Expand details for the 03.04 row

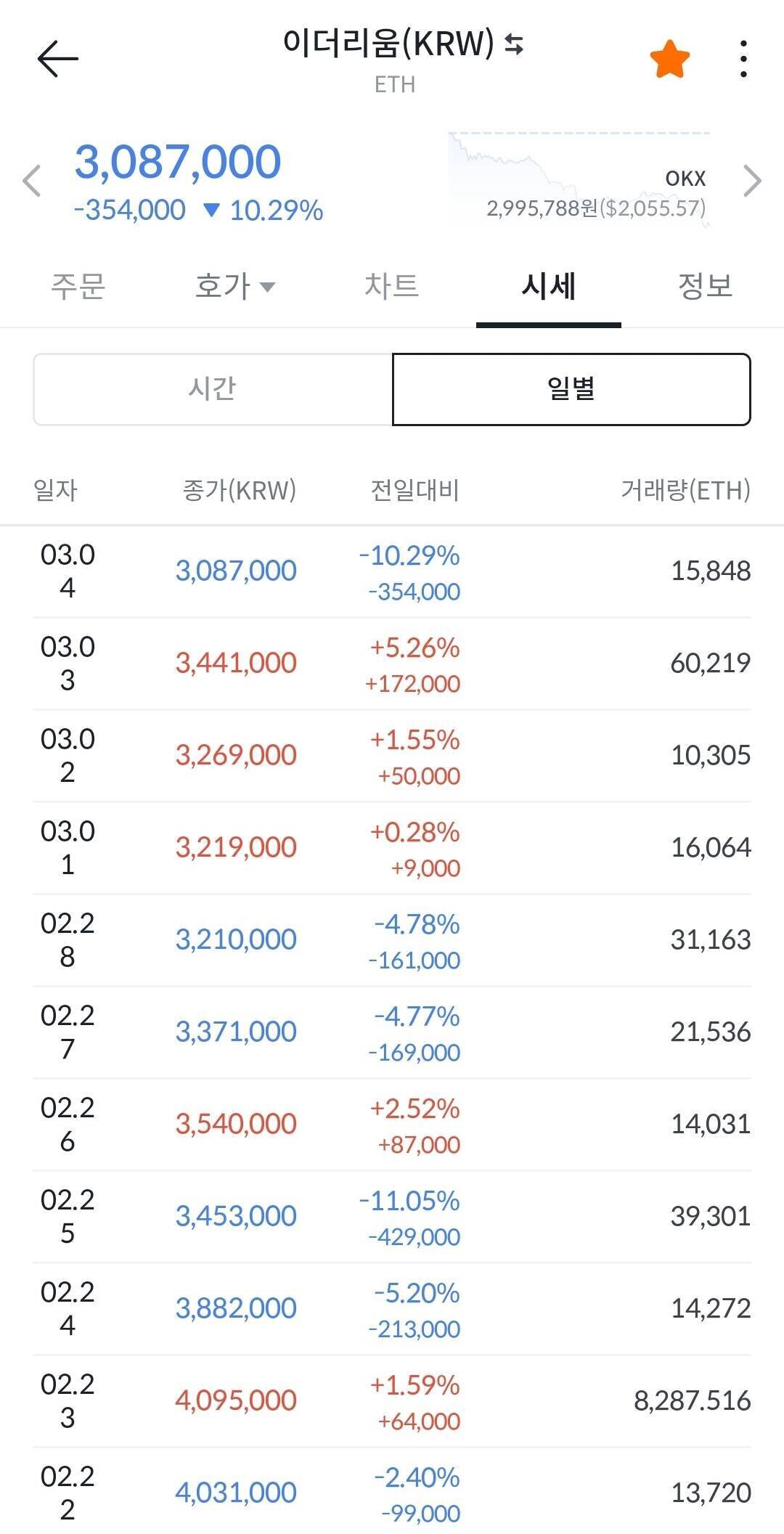392,571
